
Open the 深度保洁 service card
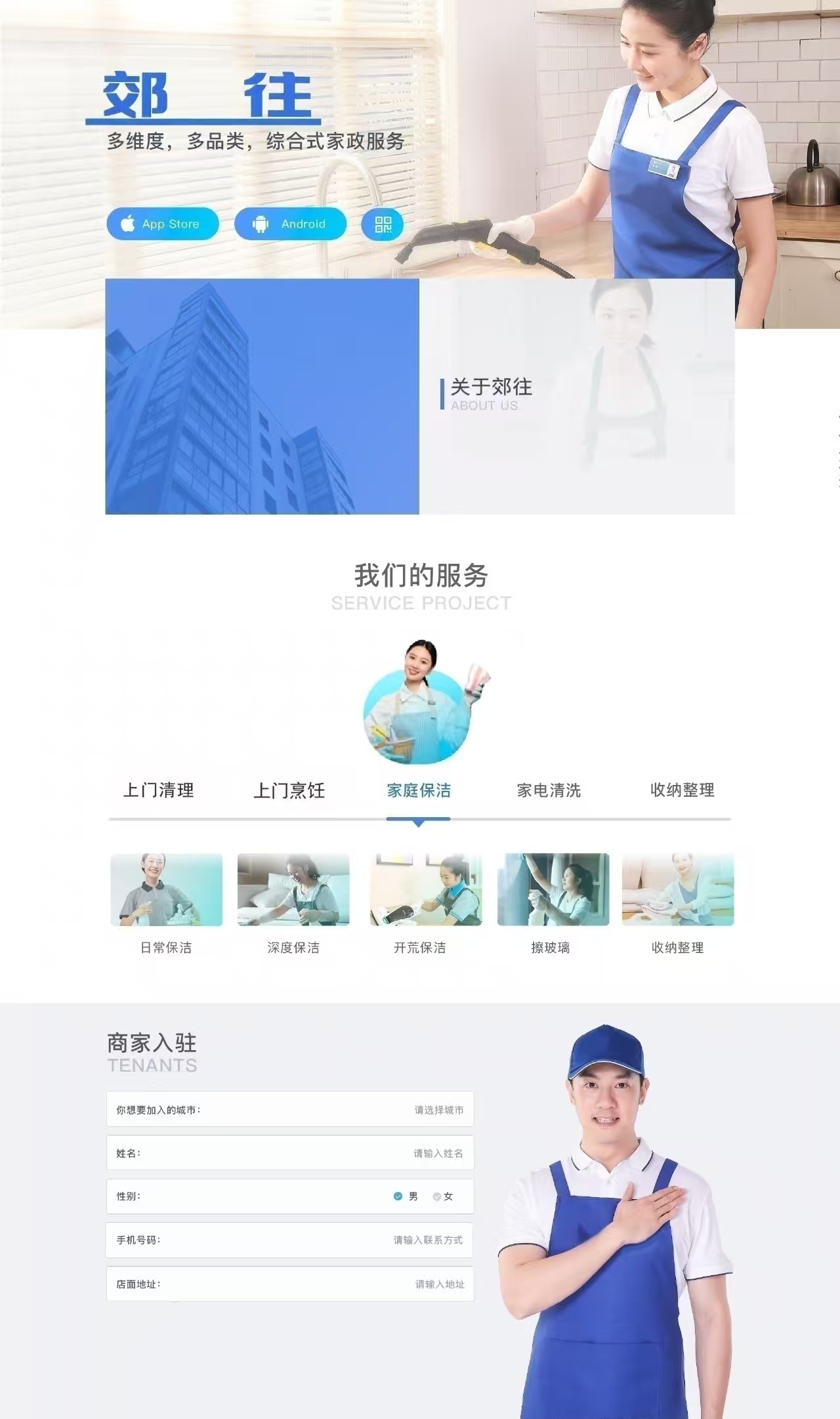click(293, 890)
